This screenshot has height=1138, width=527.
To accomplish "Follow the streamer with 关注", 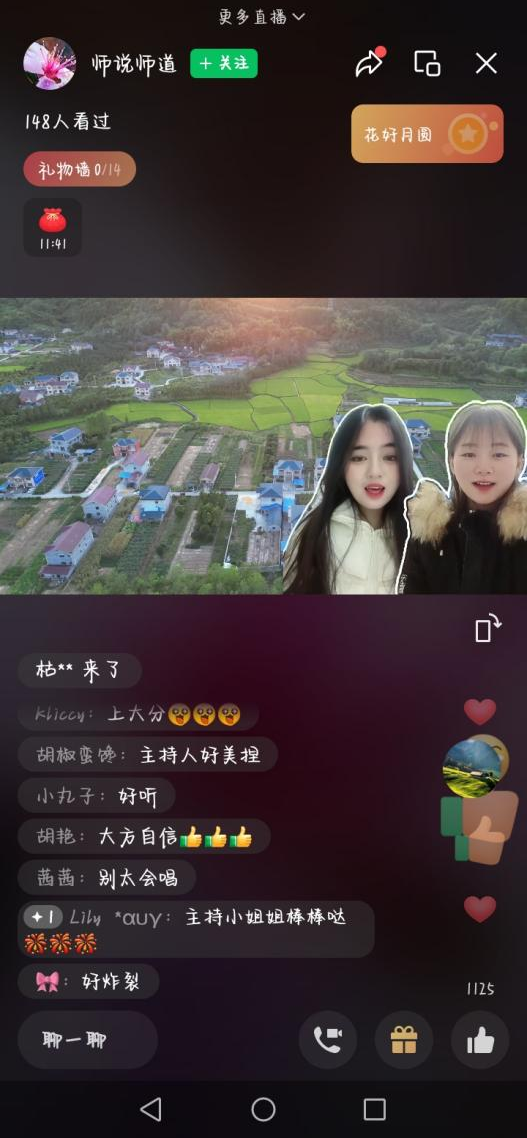I will pyautogui.click(x=224, y=64).
